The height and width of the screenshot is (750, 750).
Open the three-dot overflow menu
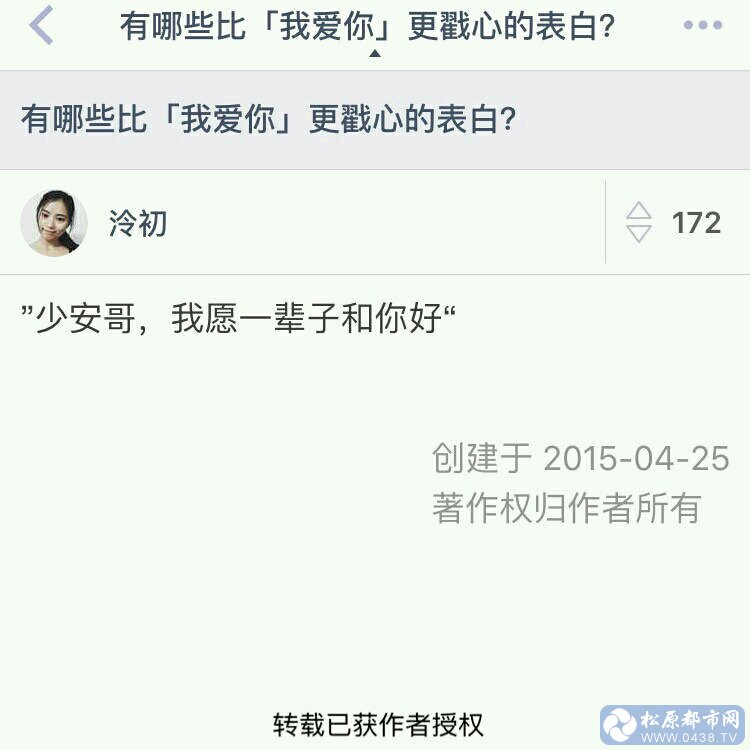point(702,26)
